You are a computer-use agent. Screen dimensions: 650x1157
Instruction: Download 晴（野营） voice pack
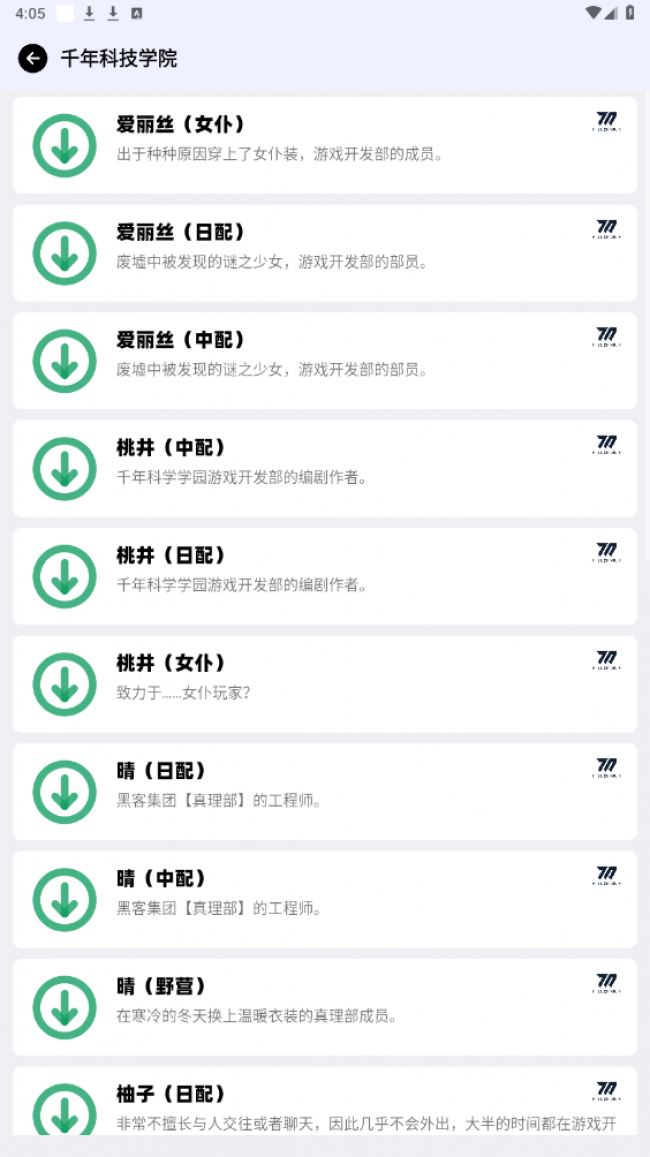65,1008
